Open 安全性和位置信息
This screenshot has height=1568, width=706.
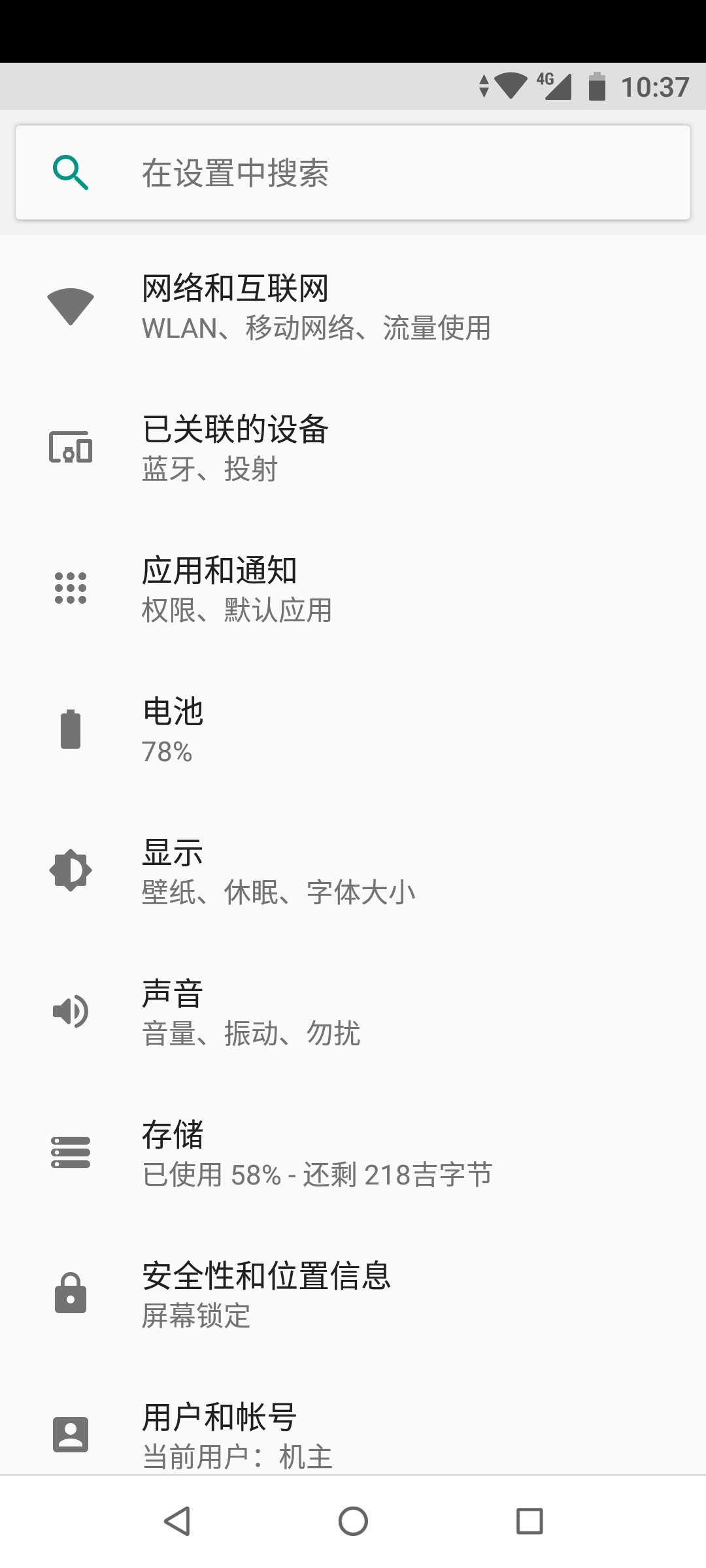353,1295
